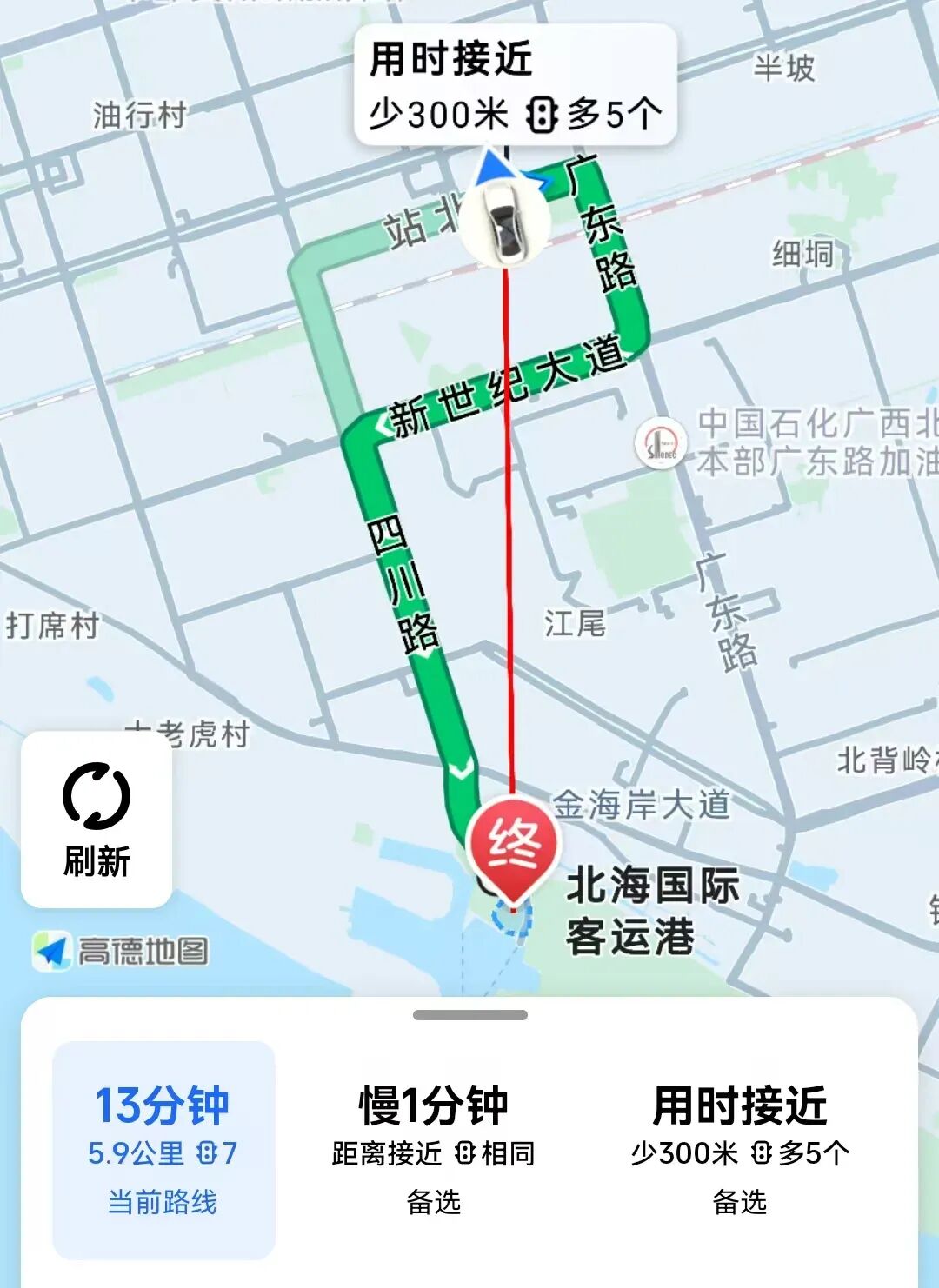This screenshot has height=1288, width=939.
Task: Tap the bottom sheet drag handle
Action: [x=469, y=1015]
